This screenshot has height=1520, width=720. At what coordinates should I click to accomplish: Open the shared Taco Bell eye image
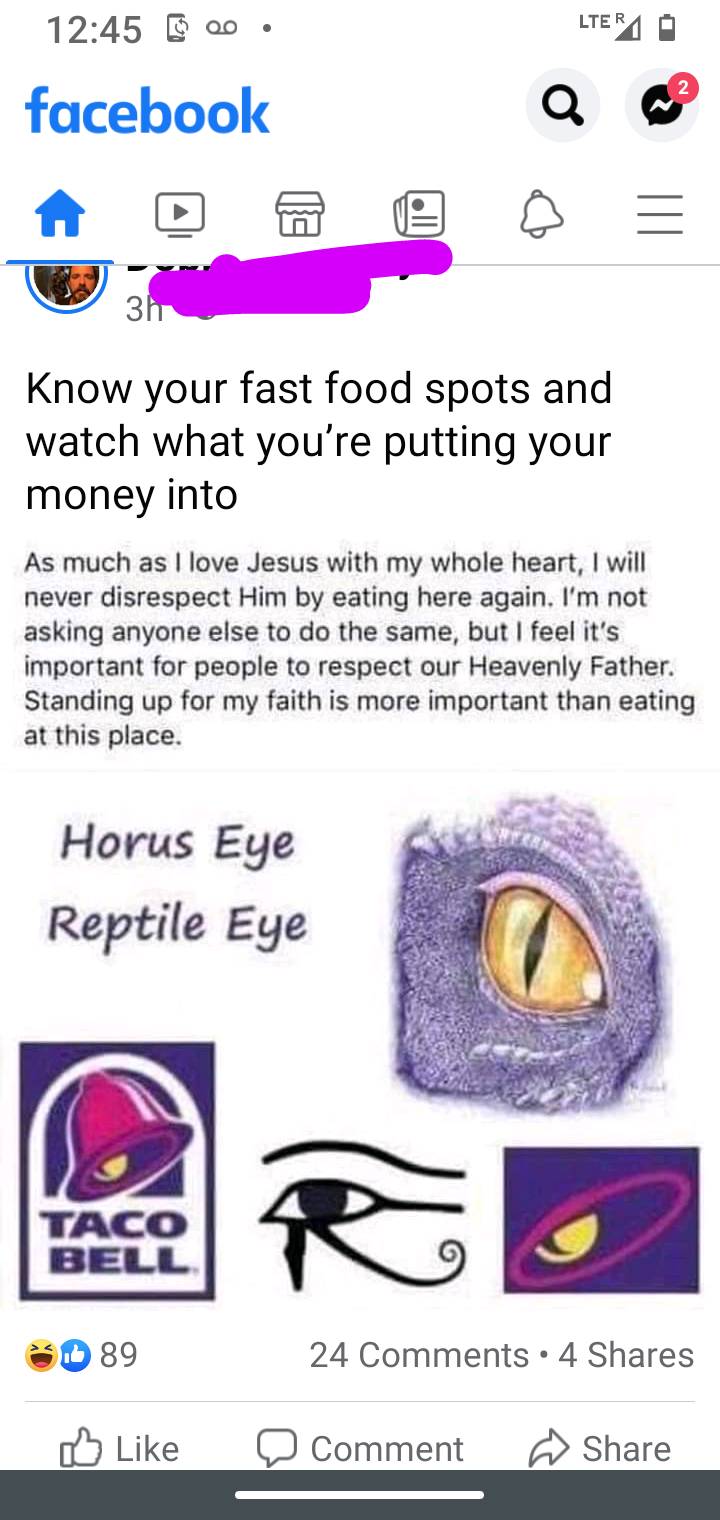[x=360, y=1040]
